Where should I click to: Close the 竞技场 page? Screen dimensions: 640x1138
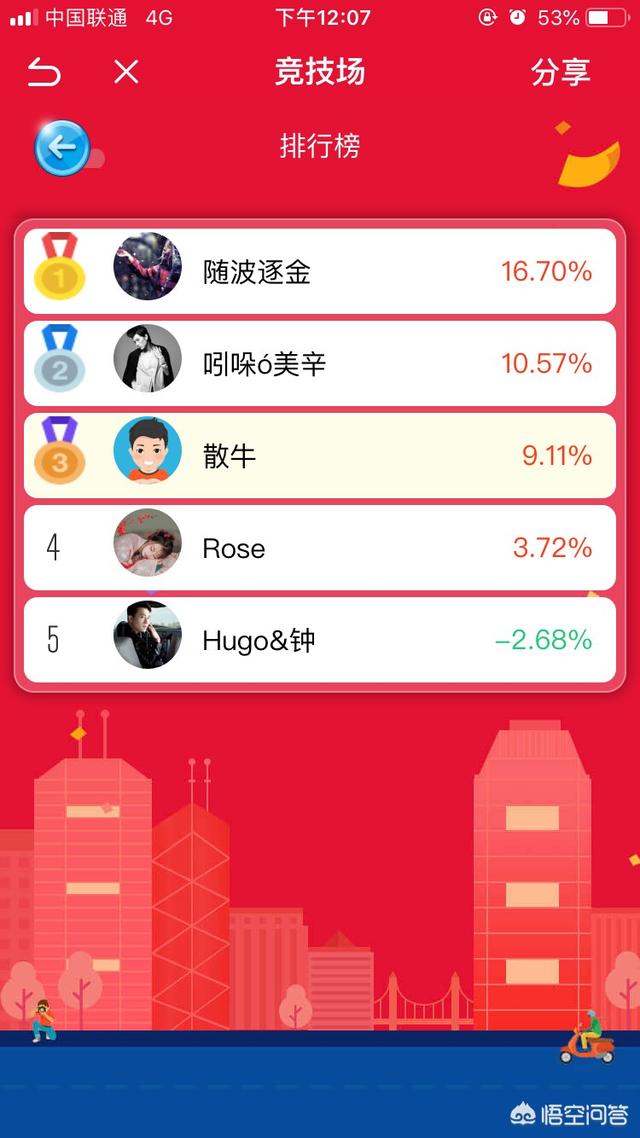pyautogui.click(x=126, y=72)
